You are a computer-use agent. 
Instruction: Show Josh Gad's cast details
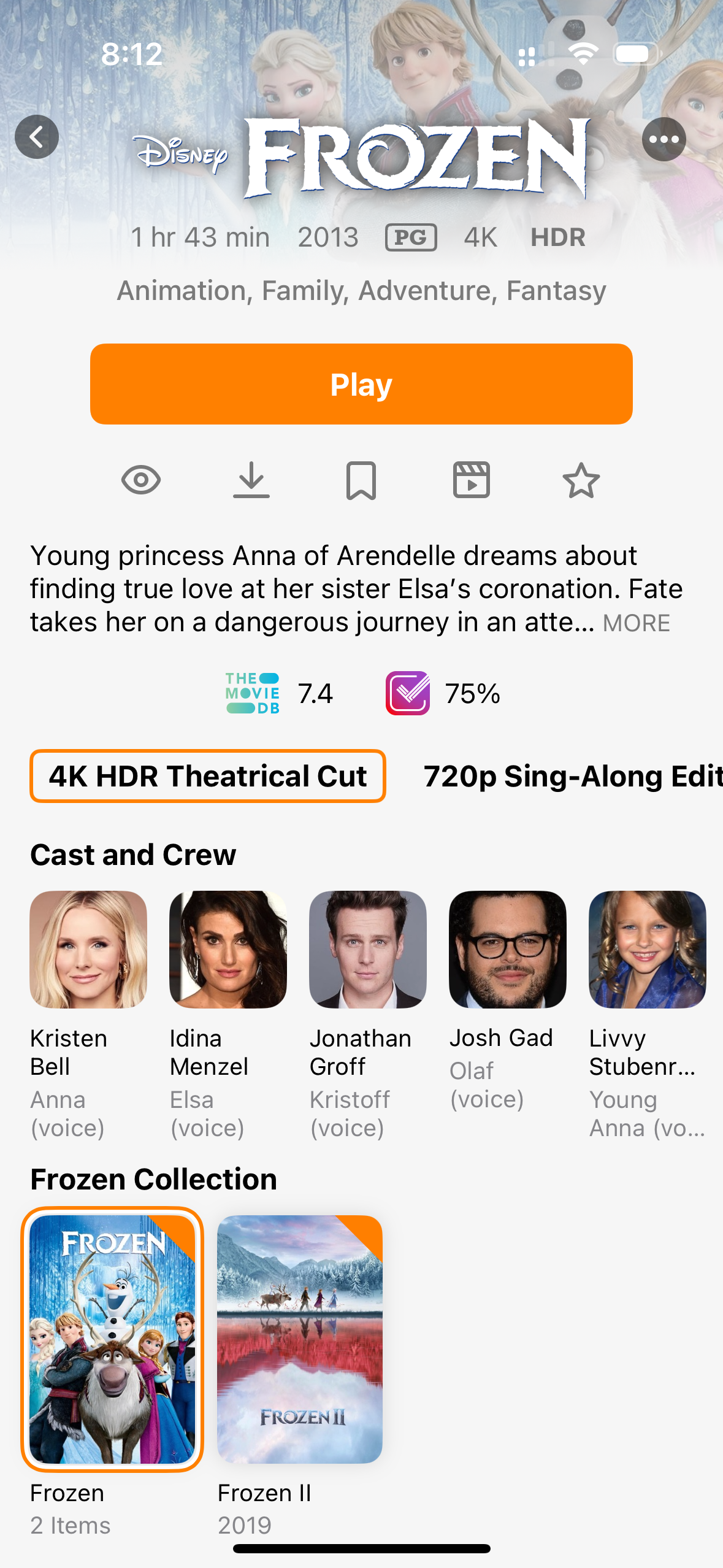coord(508,950)
